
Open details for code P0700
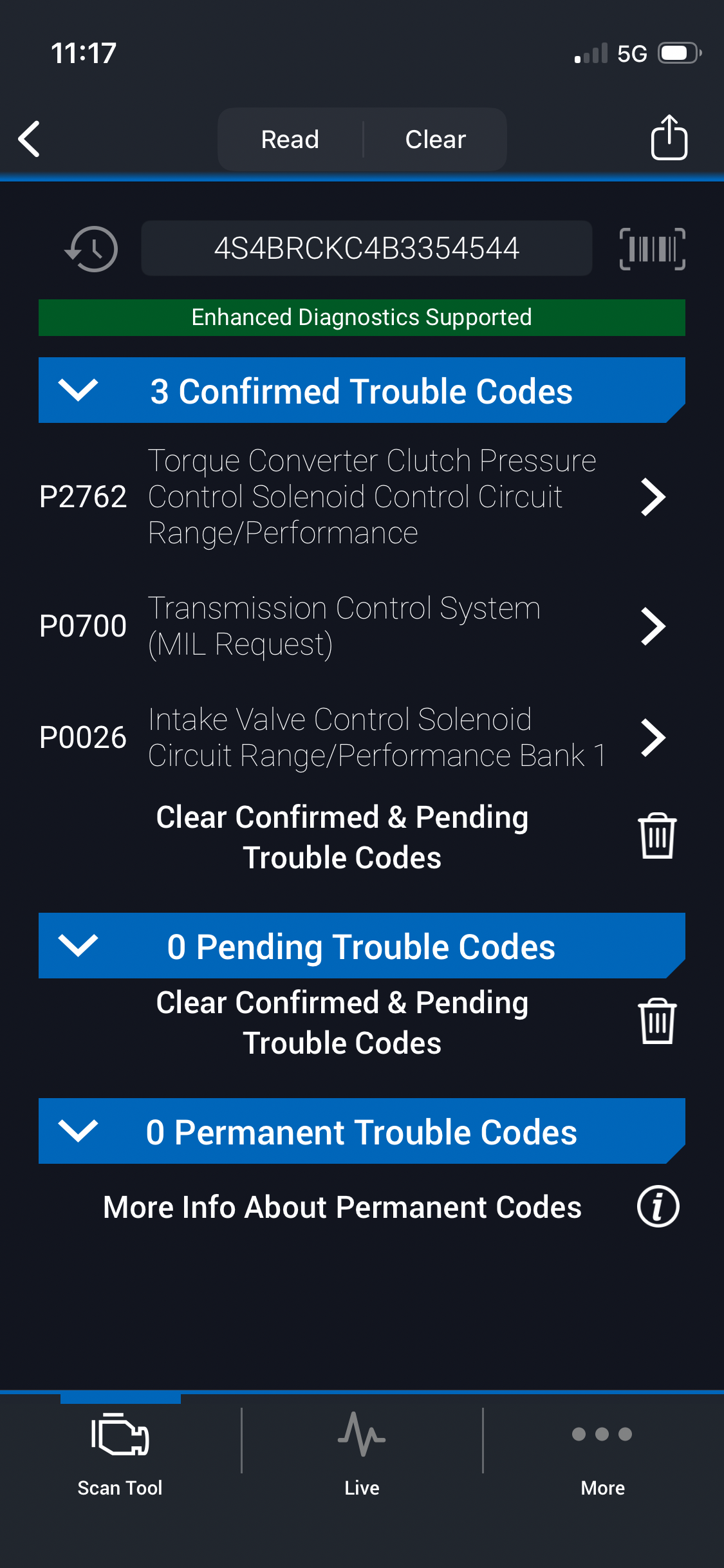pyautogui.click(x=652, y=626)
